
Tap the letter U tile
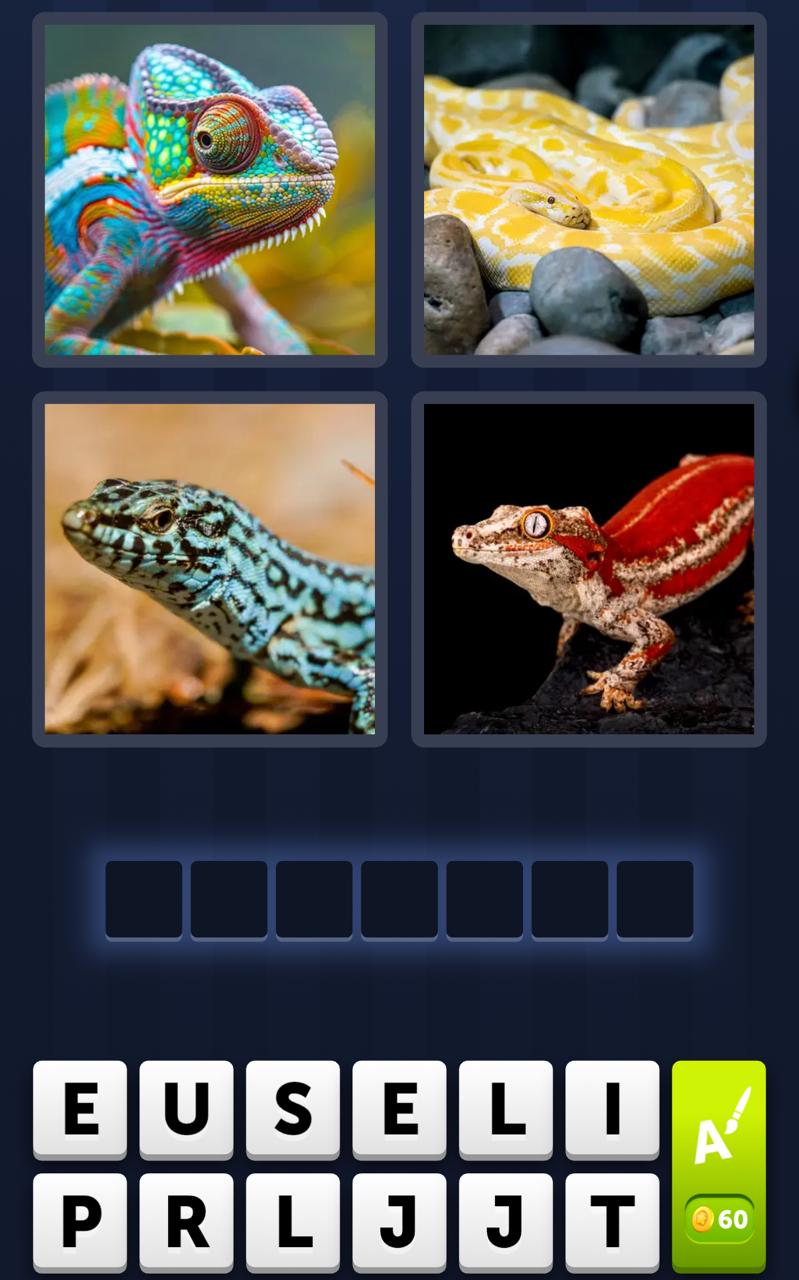186,1108
